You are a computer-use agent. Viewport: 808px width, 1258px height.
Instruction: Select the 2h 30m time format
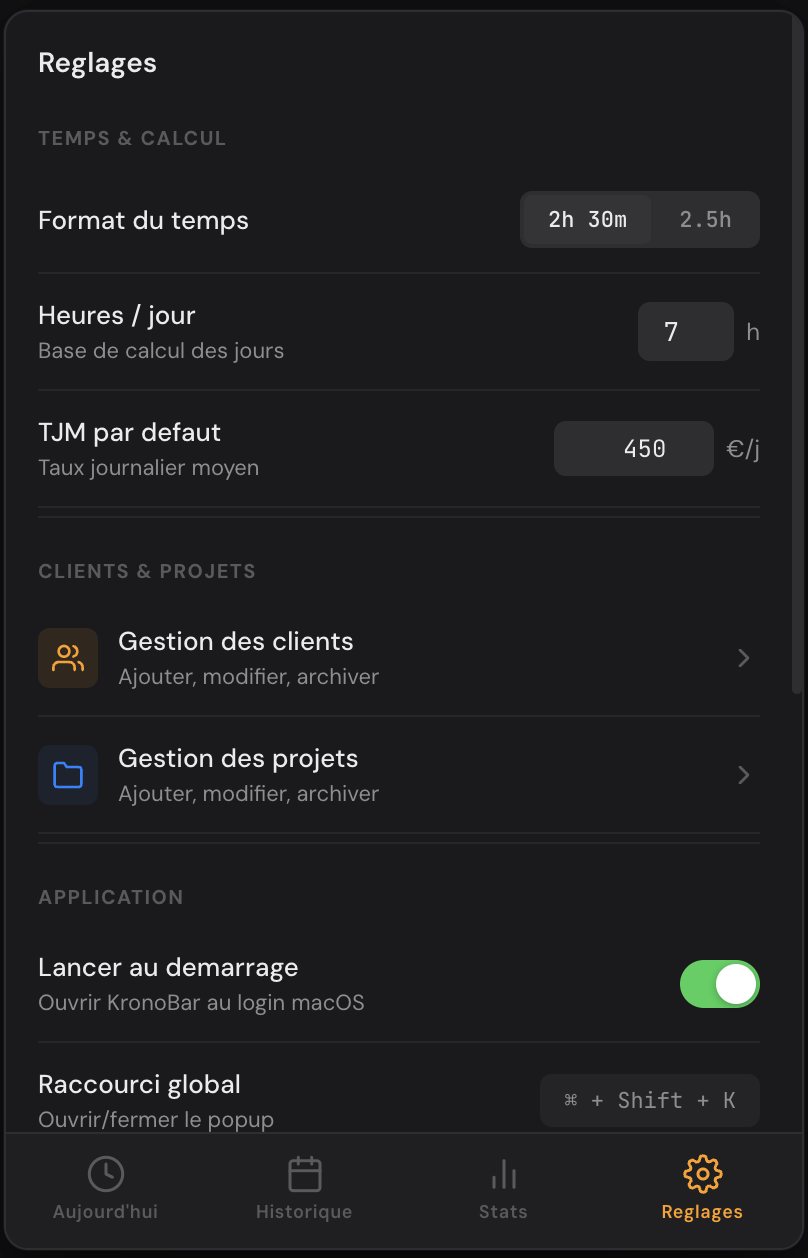point(586,219)
